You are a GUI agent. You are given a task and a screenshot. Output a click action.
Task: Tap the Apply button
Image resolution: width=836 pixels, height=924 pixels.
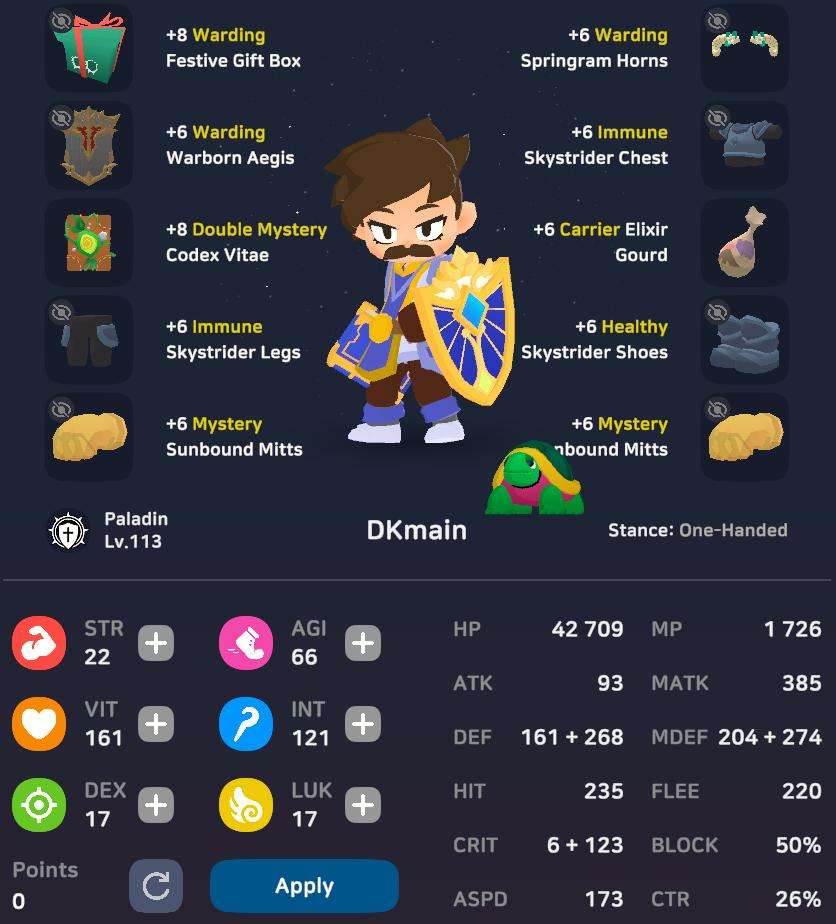[304, 886]
